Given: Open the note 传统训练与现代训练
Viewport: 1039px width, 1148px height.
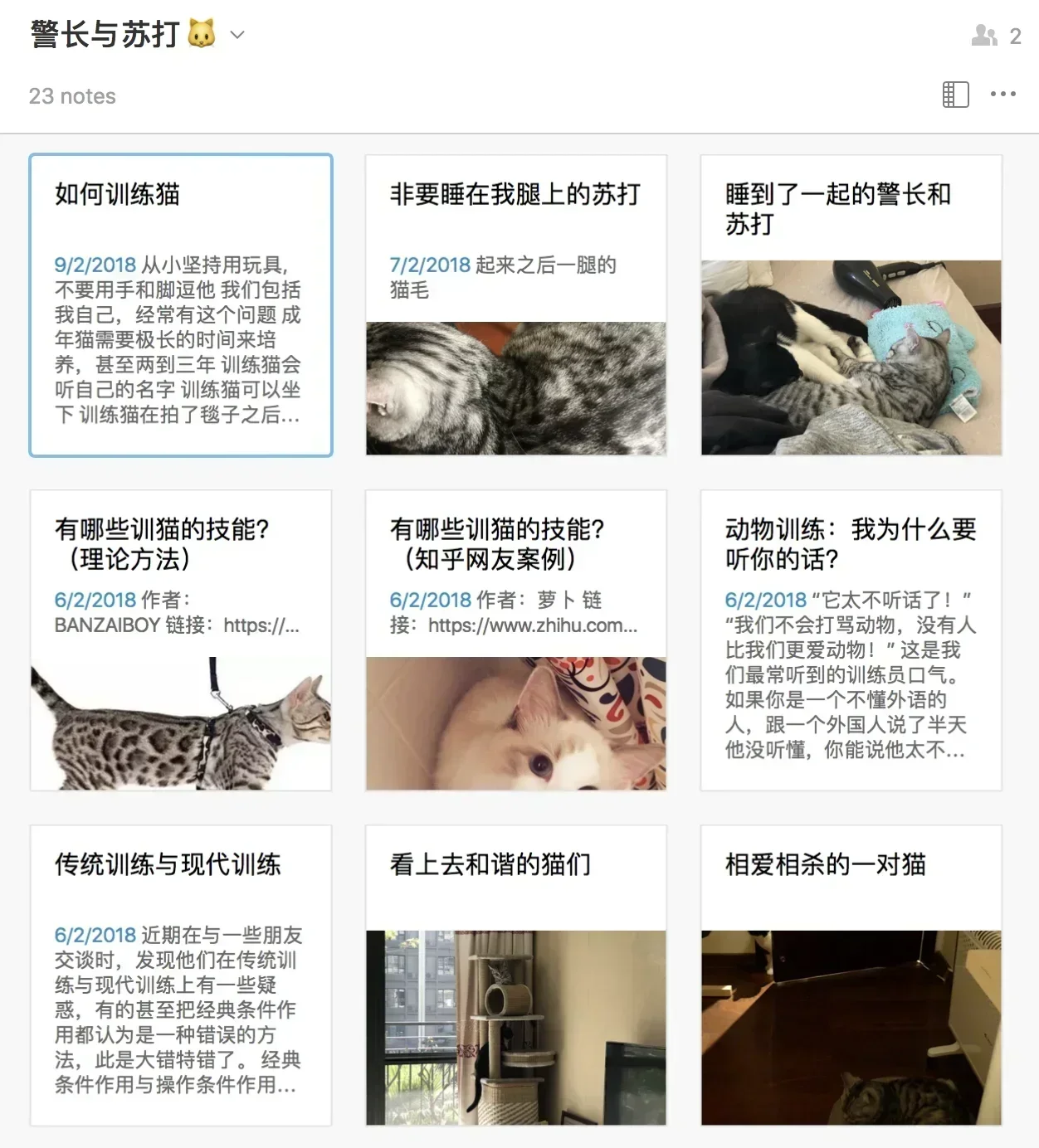Looking at the screenshot, I should (181, 975).
